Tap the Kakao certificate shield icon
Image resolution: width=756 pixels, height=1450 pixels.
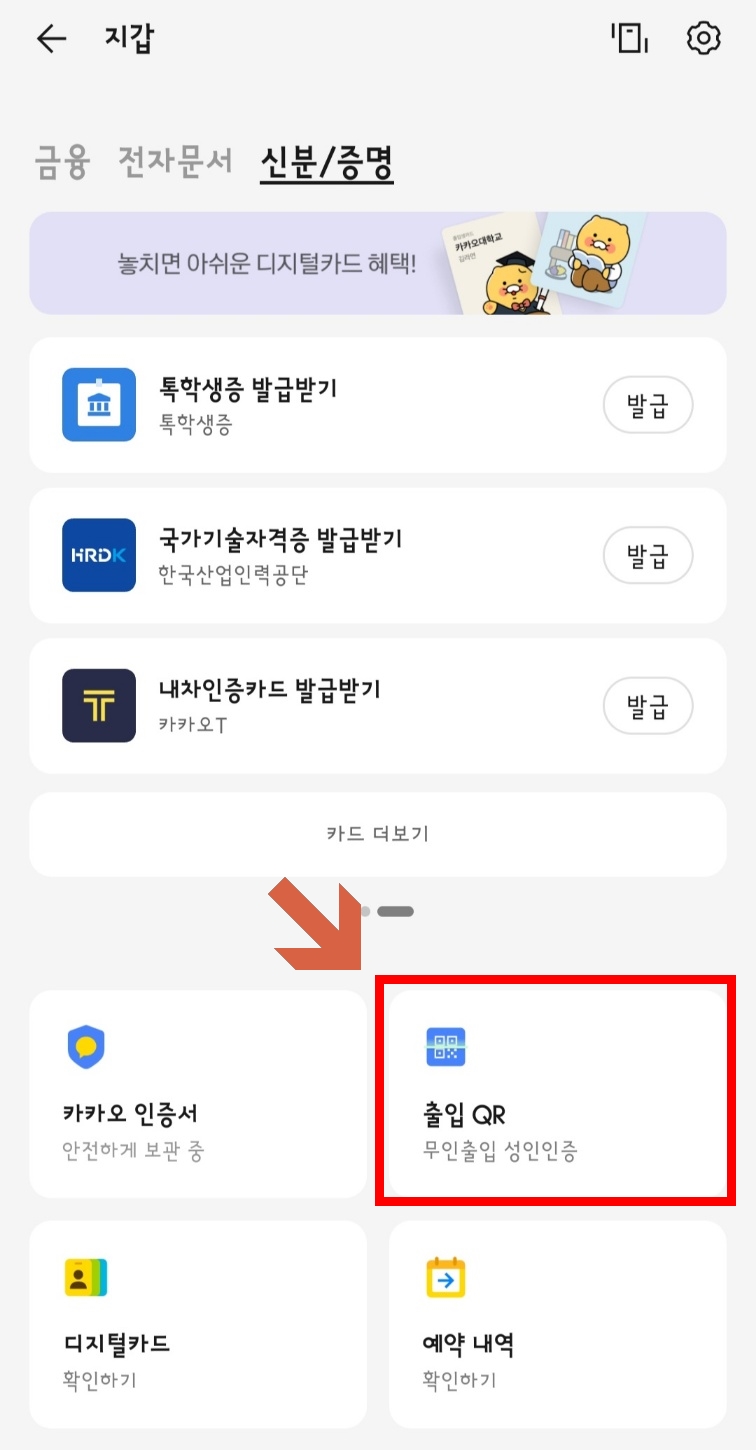click(85, 1046)
